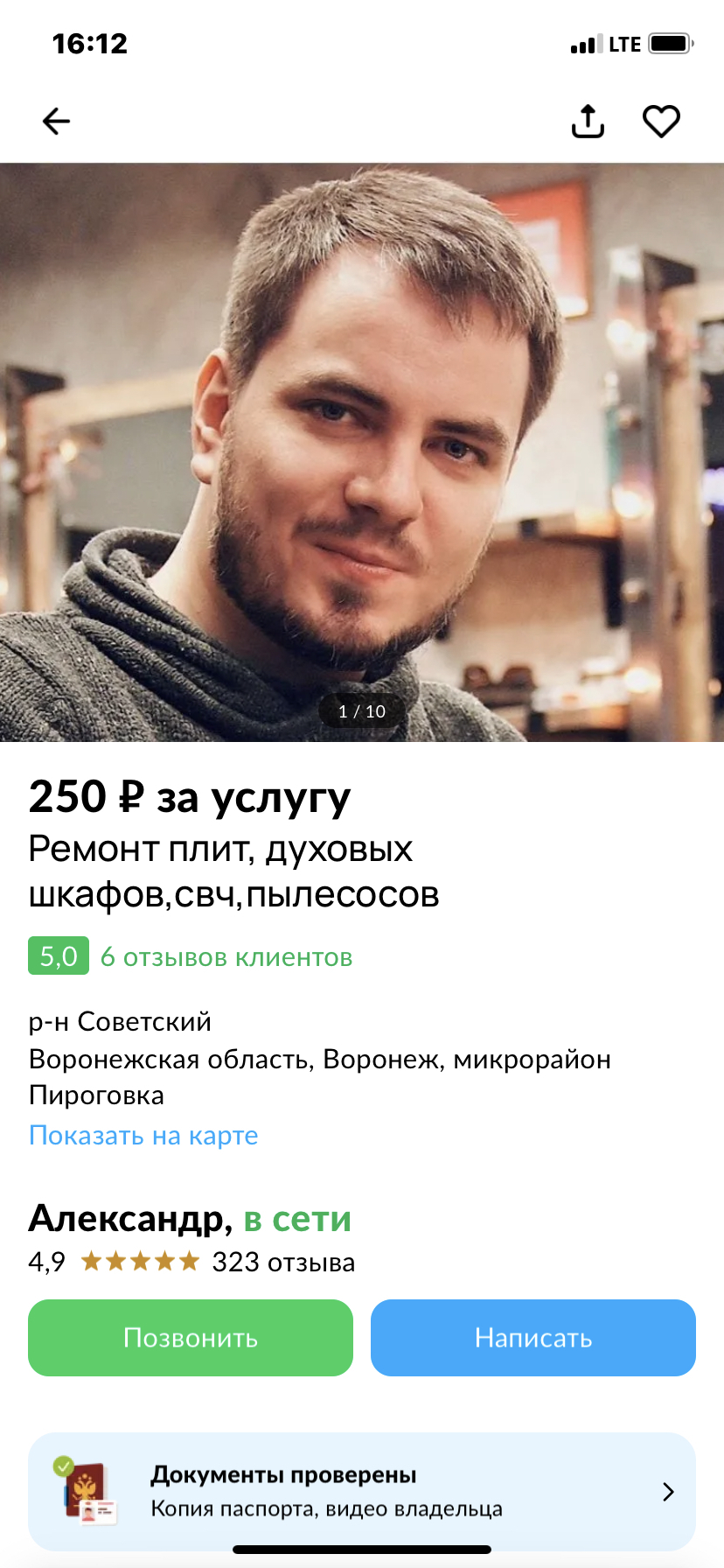Viewport: 724px width, 1568px height.
Task: Open the listing photo gallery
Action: 362,451
